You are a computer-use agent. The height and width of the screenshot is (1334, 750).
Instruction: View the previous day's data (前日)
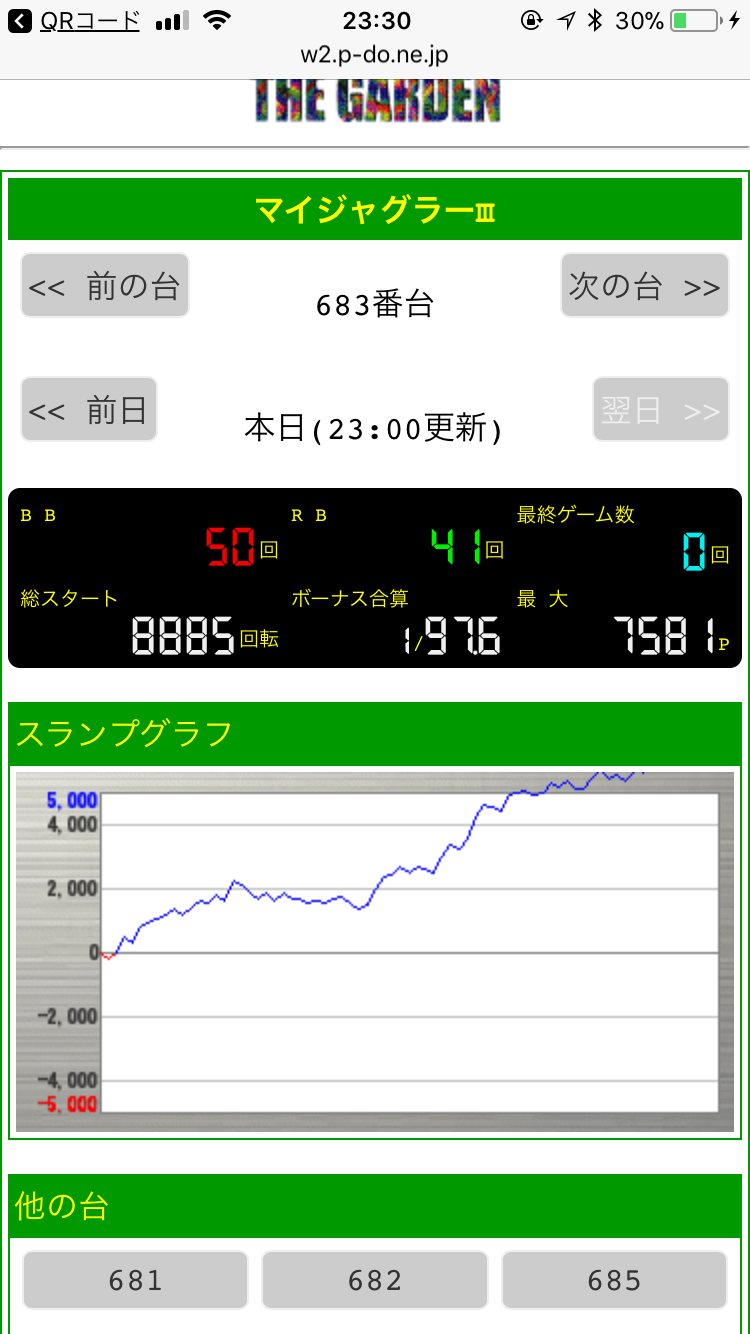89,409
